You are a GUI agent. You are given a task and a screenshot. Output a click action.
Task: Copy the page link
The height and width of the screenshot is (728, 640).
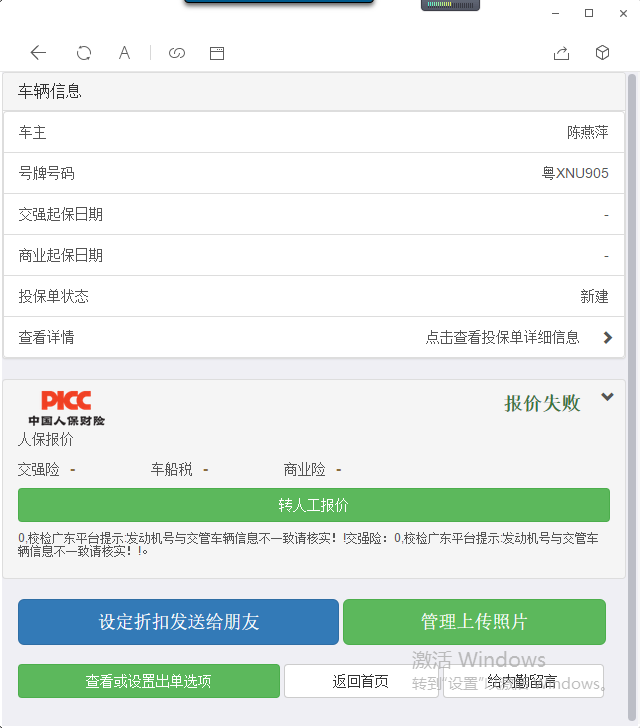point(177,53)
